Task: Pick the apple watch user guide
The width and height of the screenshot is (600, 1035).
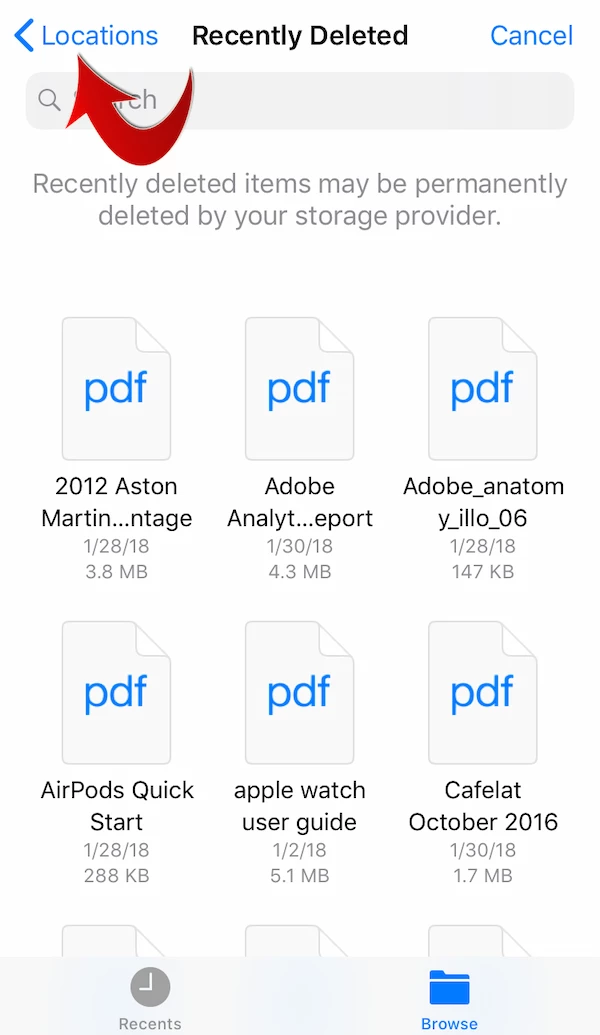Action: pos(299,693)
